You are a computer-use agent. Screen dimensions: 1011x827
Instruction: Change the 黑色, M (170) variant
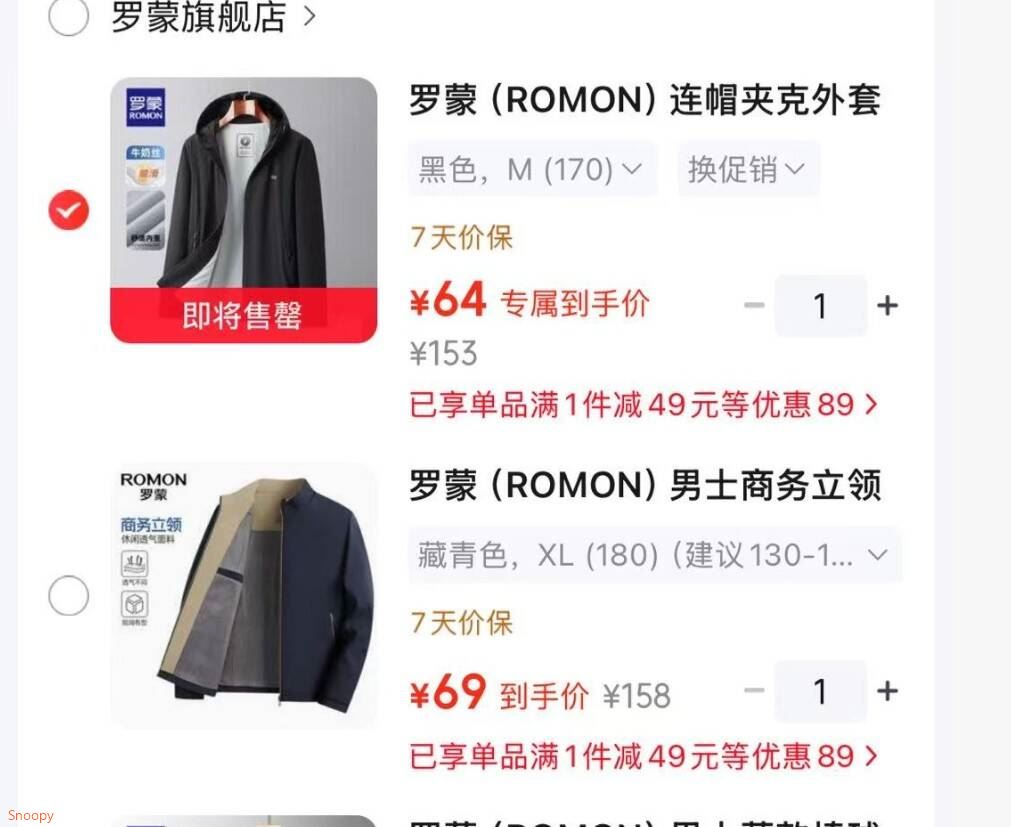[532, 170]
